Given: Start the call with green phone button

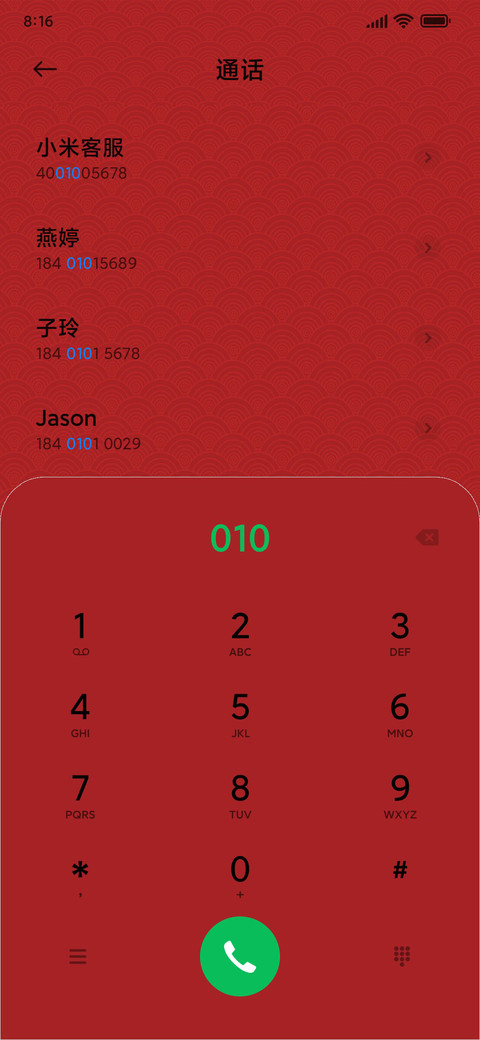Looking at the screenshot, I should click(x=240, y=956).
